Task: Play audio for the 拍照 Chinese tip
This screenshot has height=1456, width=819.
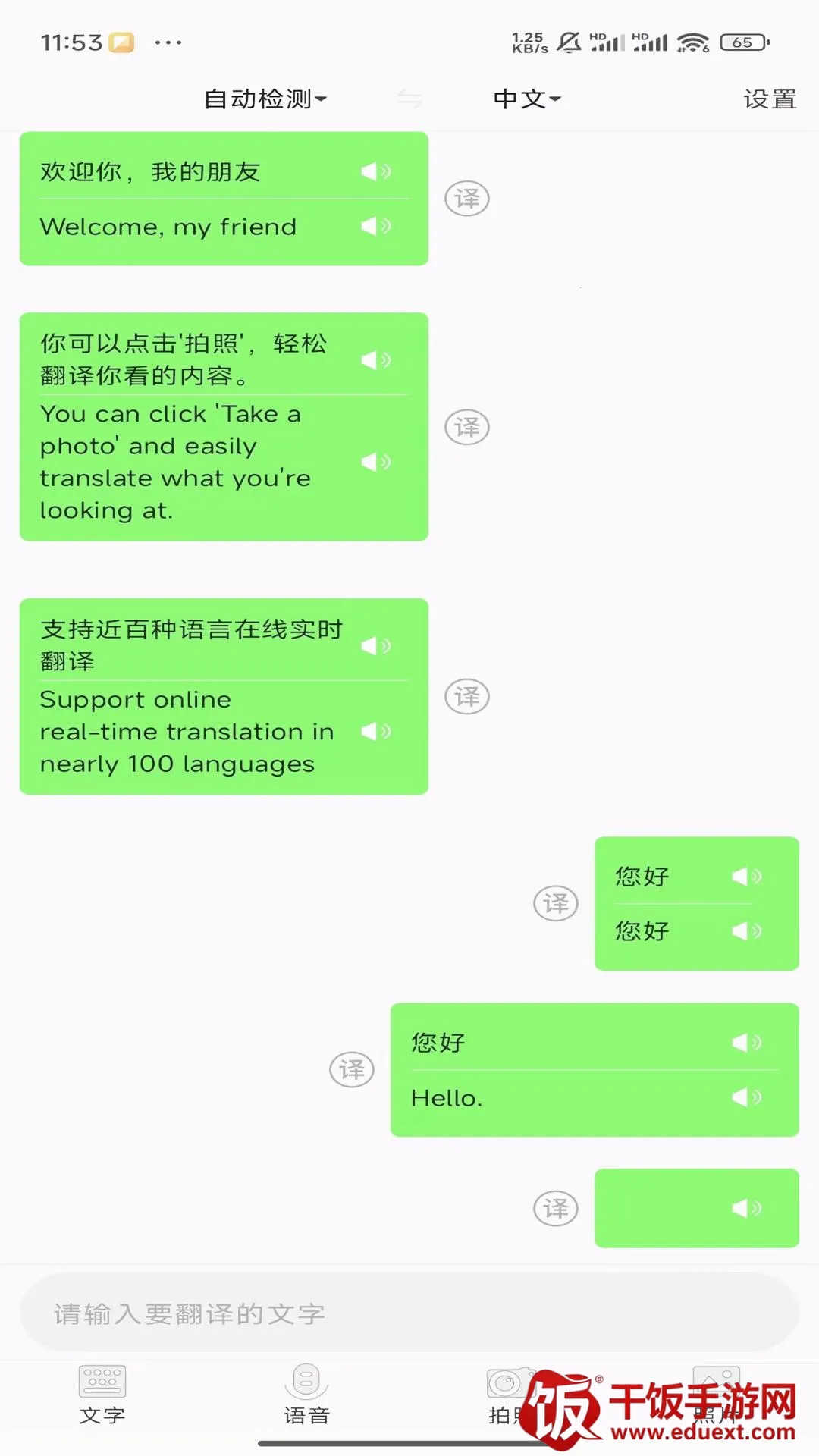Action: pyautogui.click(x=375, y=359)
